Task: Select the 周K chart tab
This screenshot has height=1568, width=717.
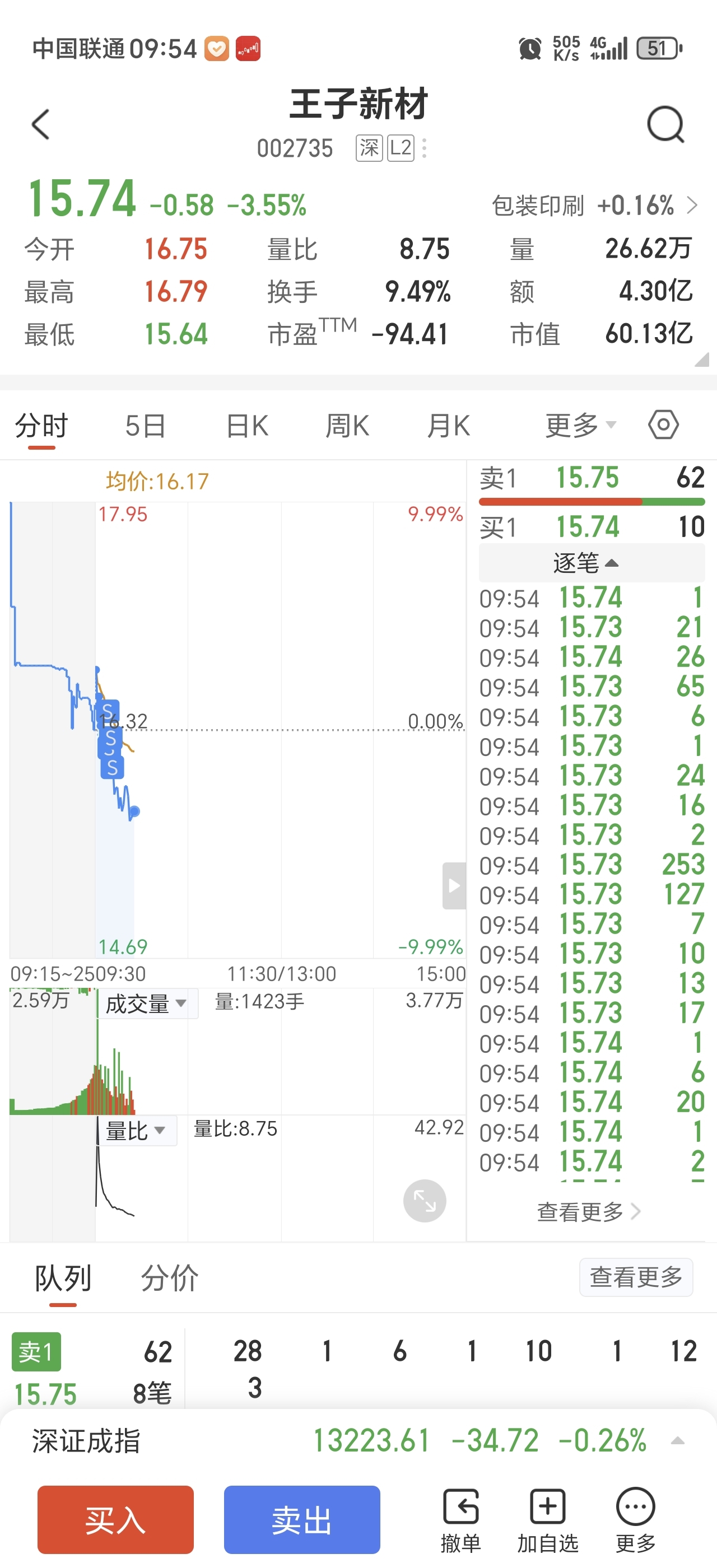Action: 347,426
